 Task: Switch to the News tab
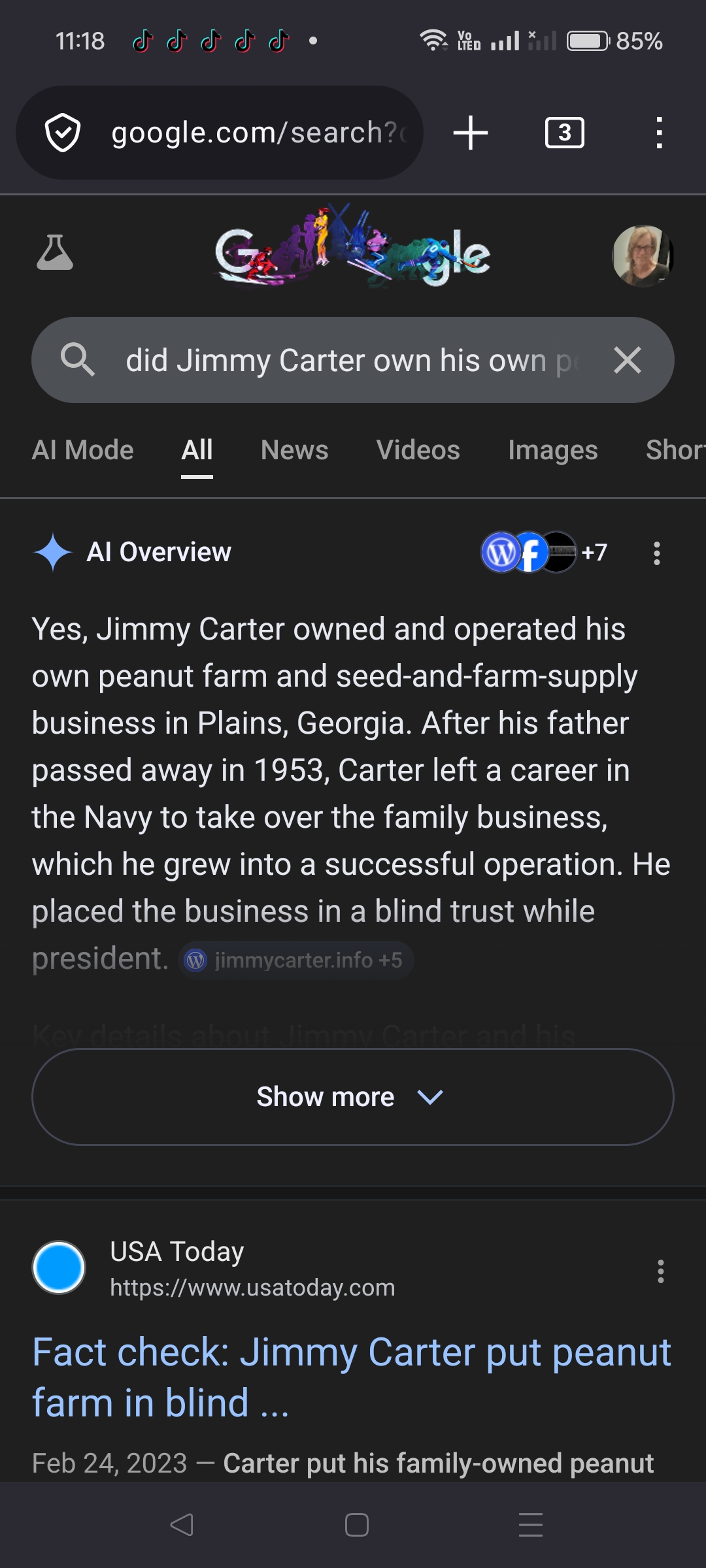(294, 450)
